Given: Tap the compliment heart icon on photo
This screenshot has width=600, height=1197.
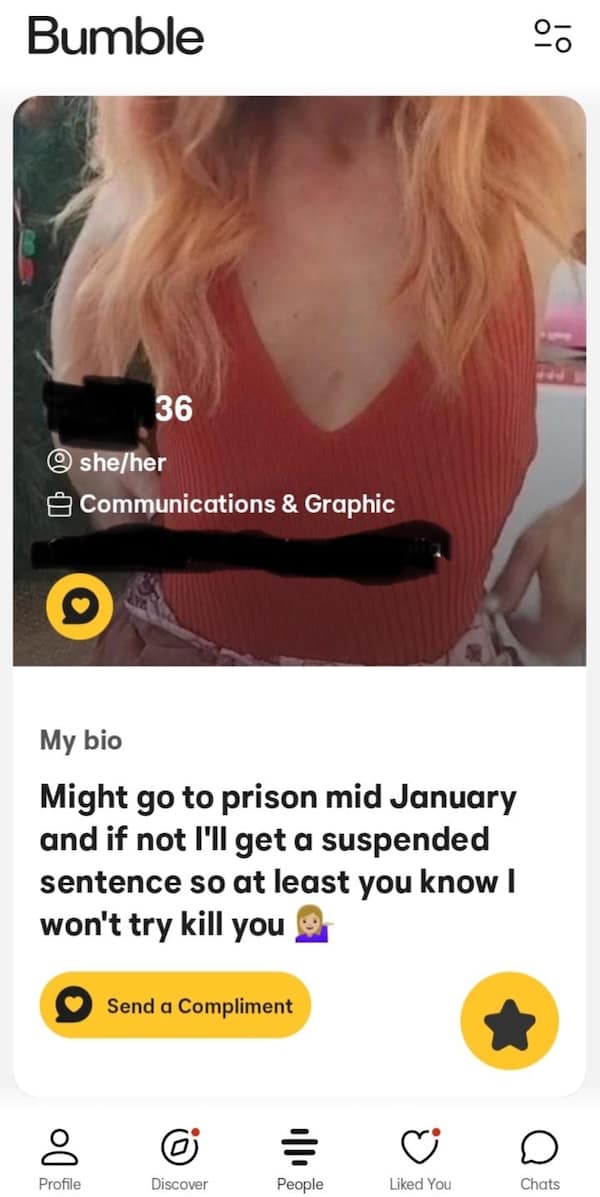Looking at the screenshot, I should point(79,606).
